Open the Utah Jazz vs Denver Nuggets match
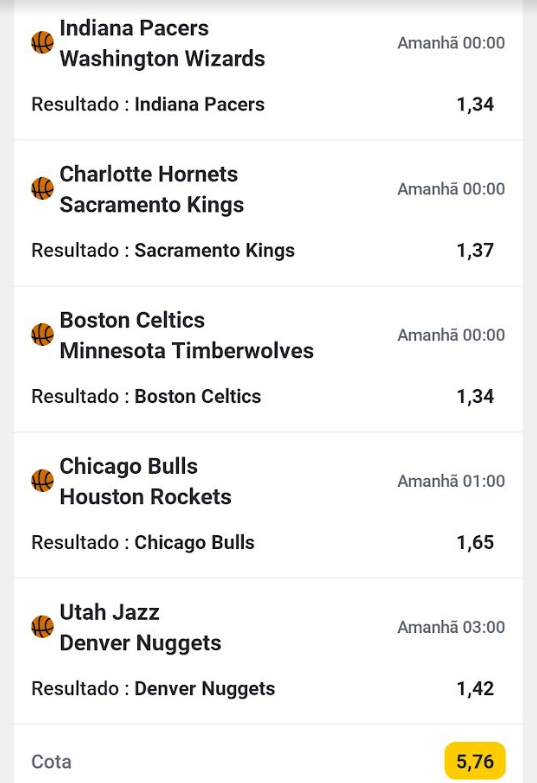This screenshot has width=537, height=783. click(x=140, y=628)
